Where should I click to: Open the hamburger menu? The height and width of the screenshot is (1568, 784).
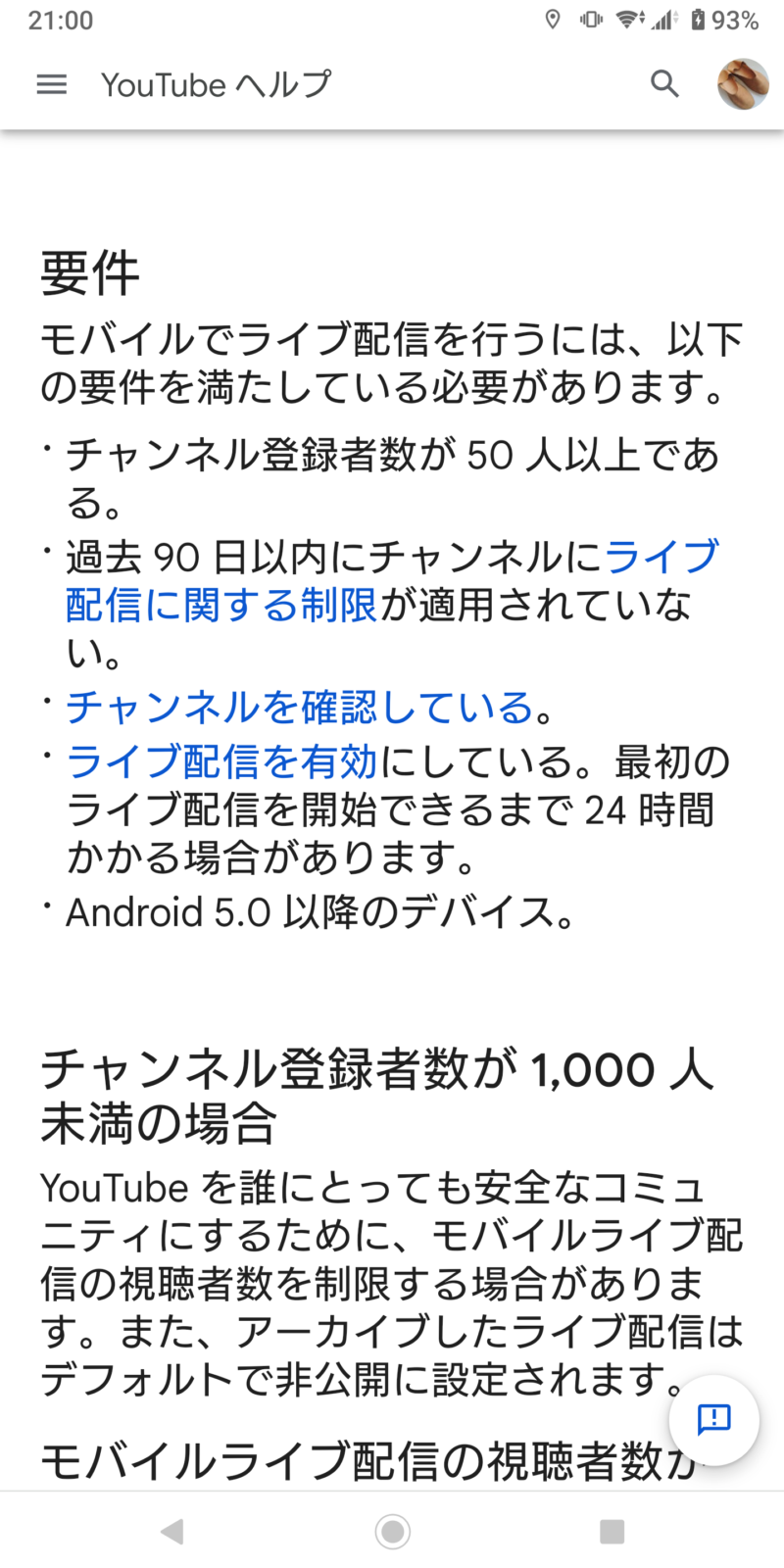click(x=52, y=84)
